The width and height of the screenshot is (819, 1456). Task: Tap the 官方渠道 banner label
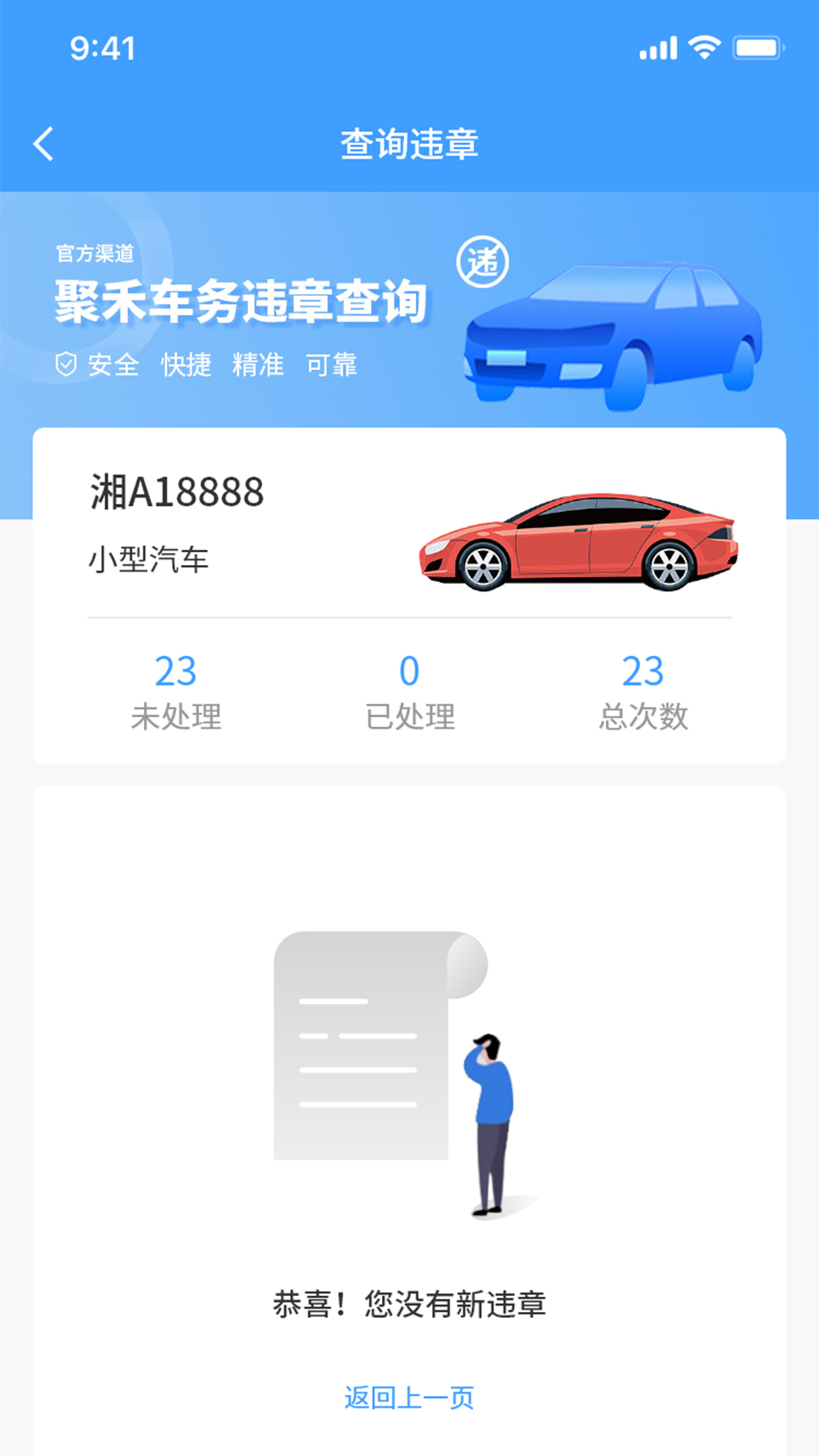93,254
